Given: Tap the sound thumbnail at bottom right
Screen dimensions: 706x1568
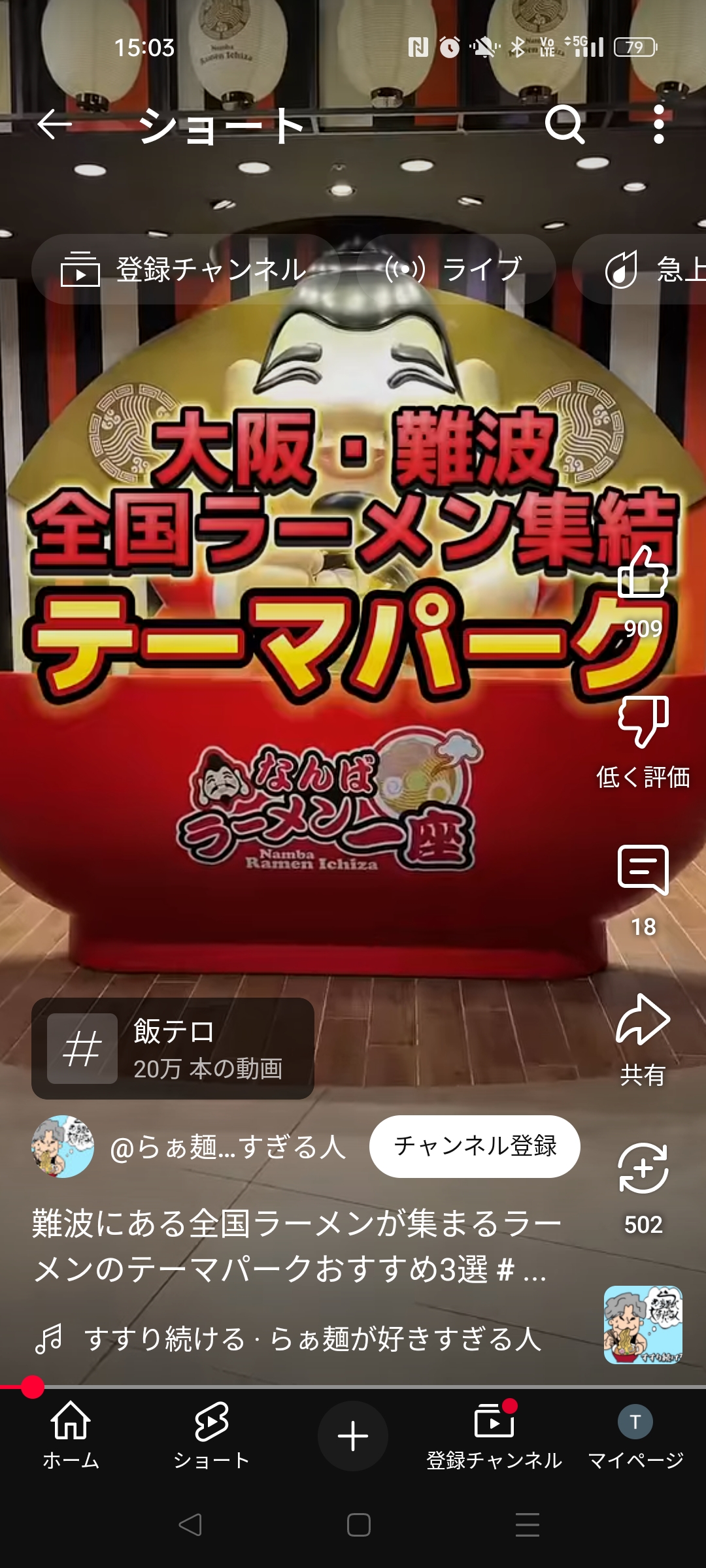Looking at the screenshot, I should tap(643, 1325).
